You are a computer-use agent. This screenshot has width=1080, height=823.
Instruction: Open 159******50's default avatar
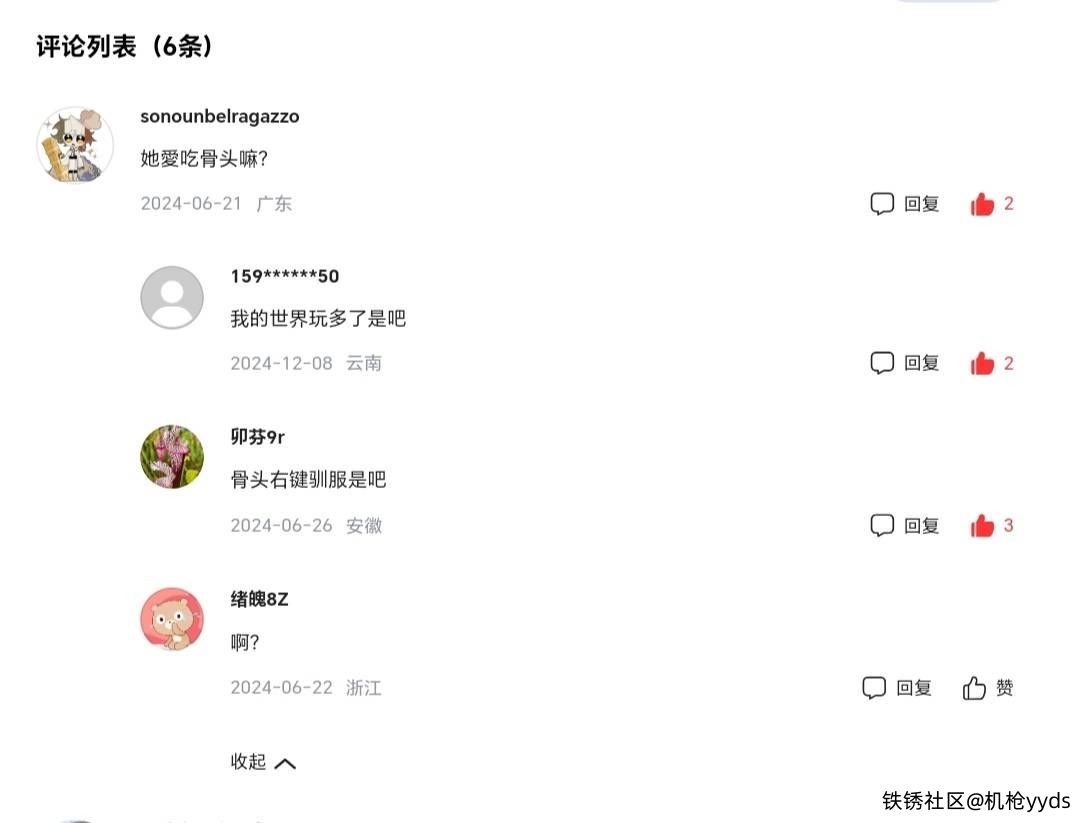[172, 297]
